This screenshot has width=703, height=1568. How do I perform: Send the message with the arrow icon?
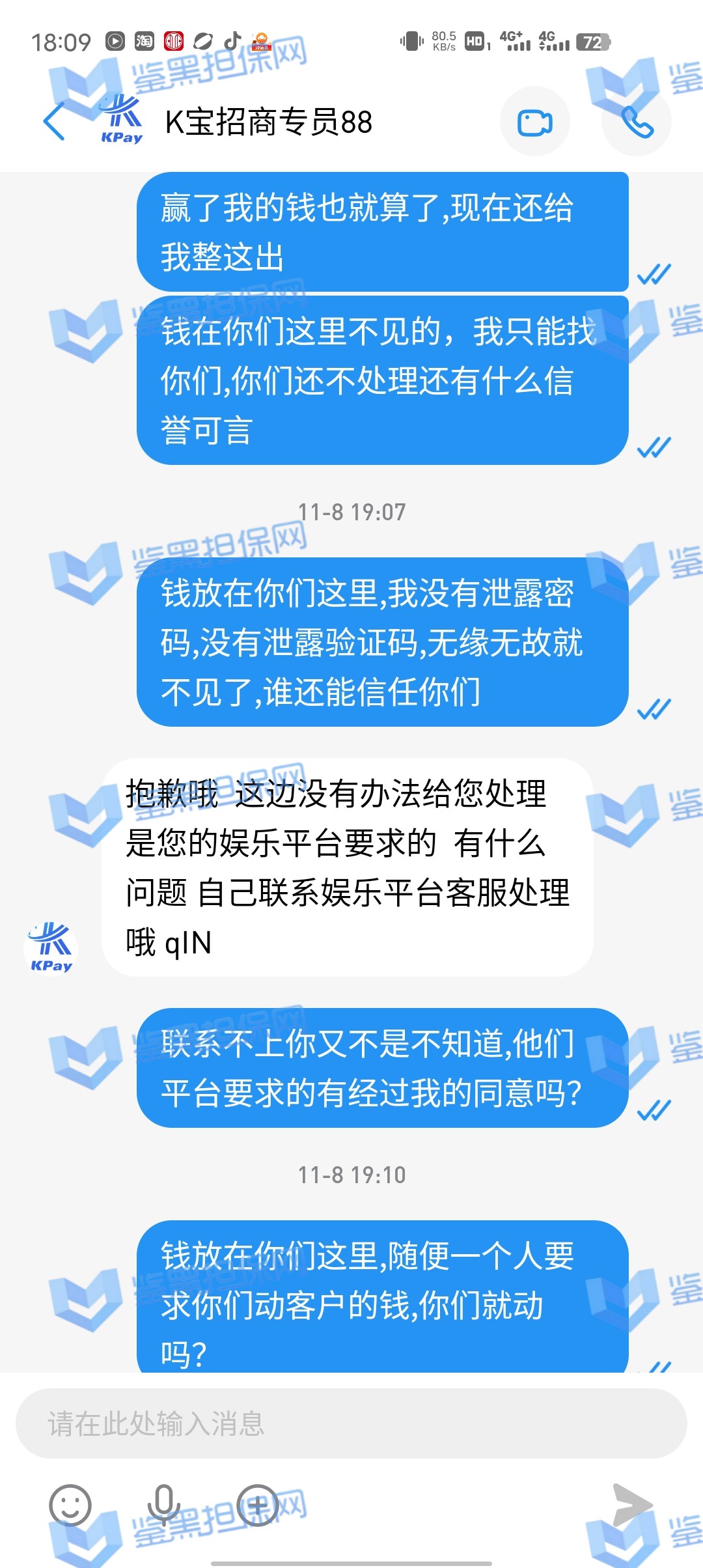(631, 1505)
